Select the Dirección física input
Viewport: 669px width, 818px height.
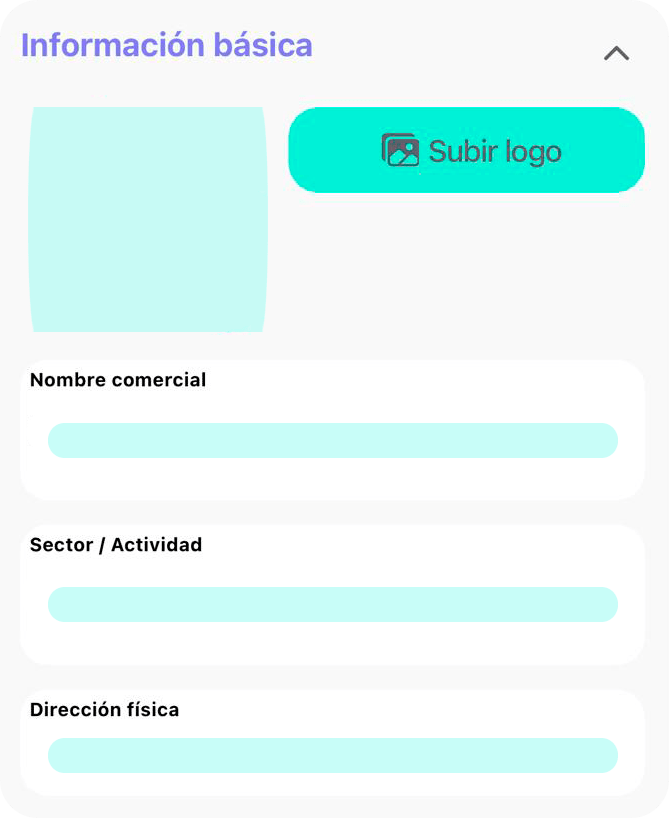[332, 755]
